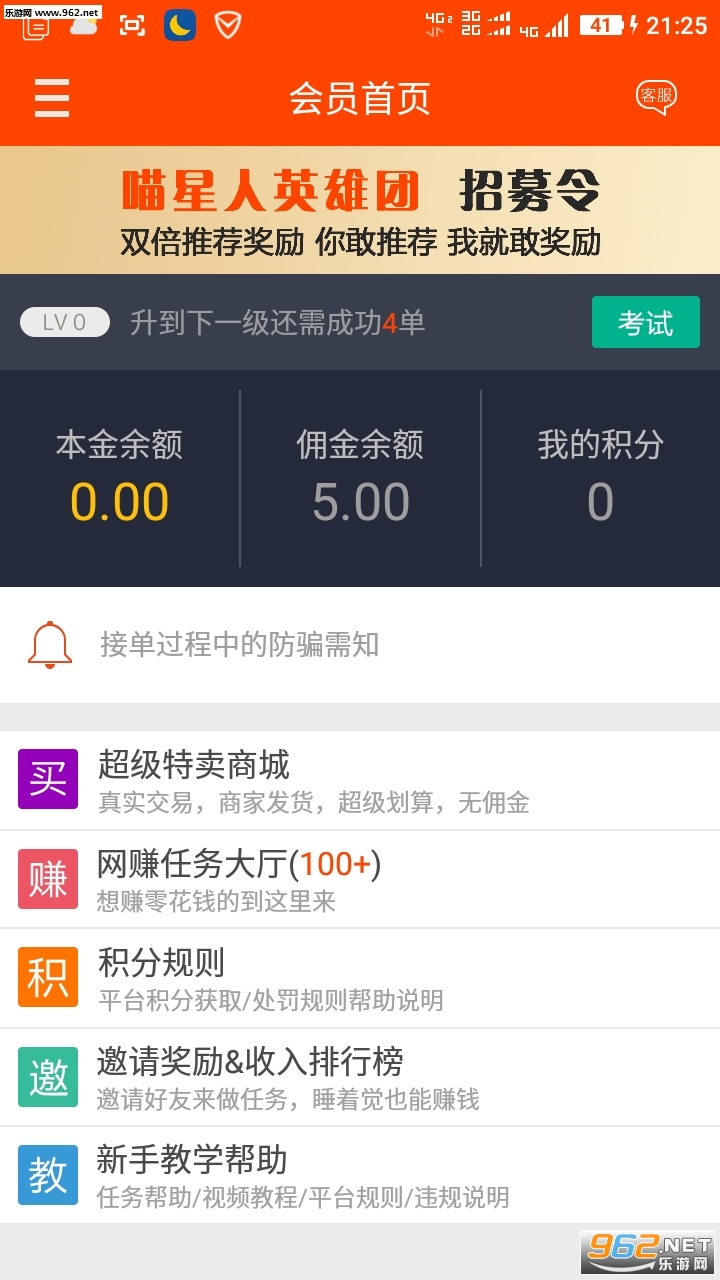This screenshot has width=720, height=1280.
Task: Contact 客服 customer service
Action: coord(656,97)
